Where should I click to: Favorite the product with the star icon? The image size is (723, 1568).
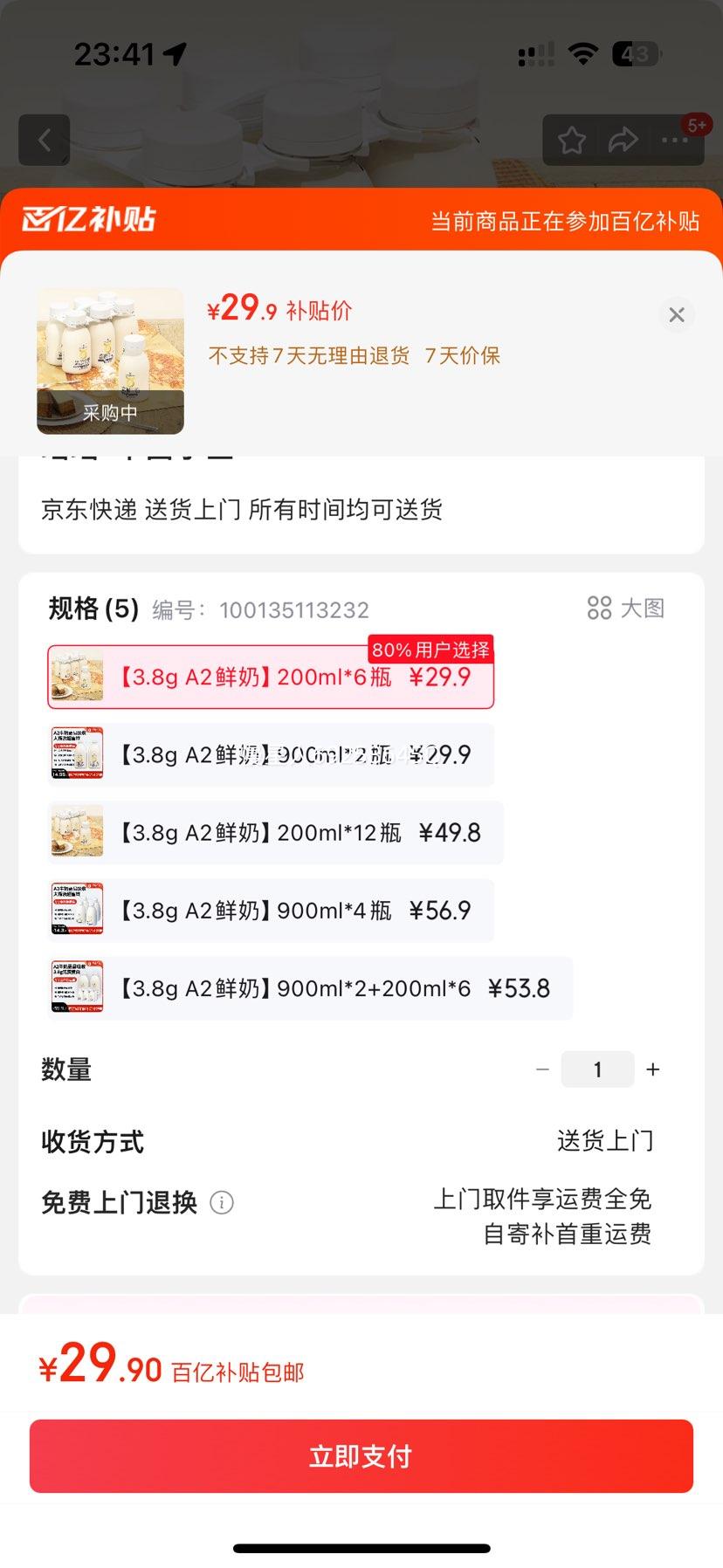[572, 140]
